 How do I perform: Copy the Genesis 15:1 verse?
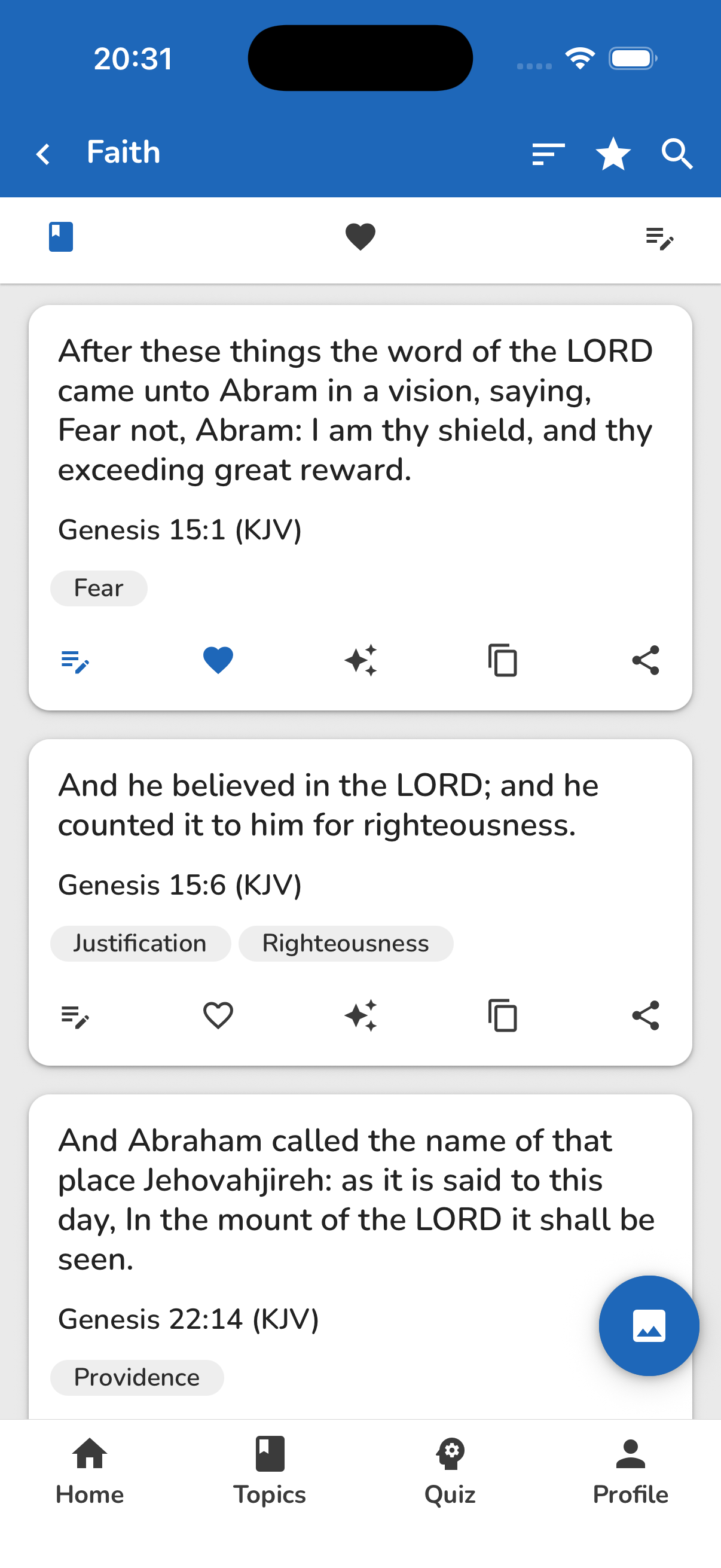tap(503, 661)
